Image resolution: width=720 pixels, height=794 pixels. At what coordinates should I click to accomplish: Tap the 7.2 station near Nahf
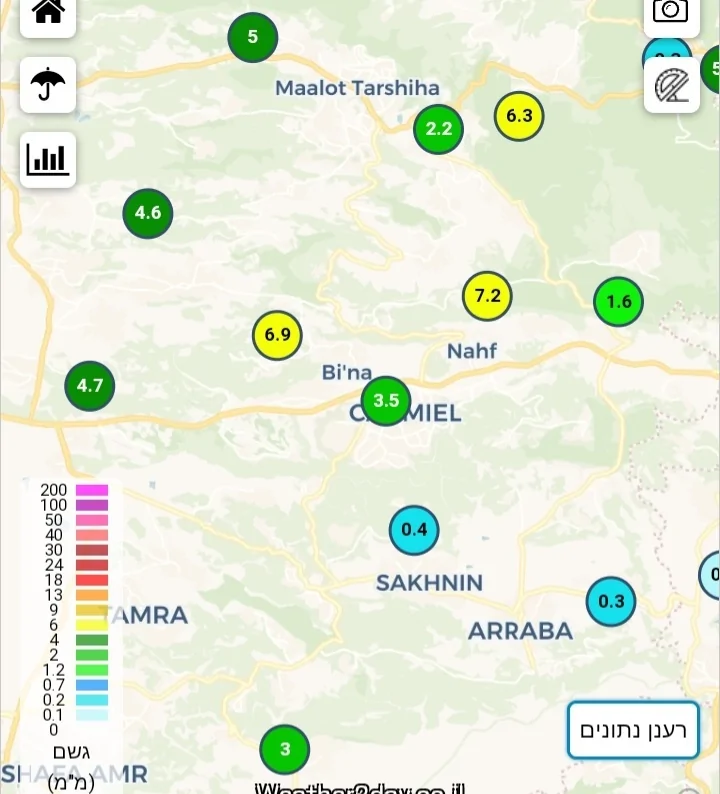[x=487, y=296]
